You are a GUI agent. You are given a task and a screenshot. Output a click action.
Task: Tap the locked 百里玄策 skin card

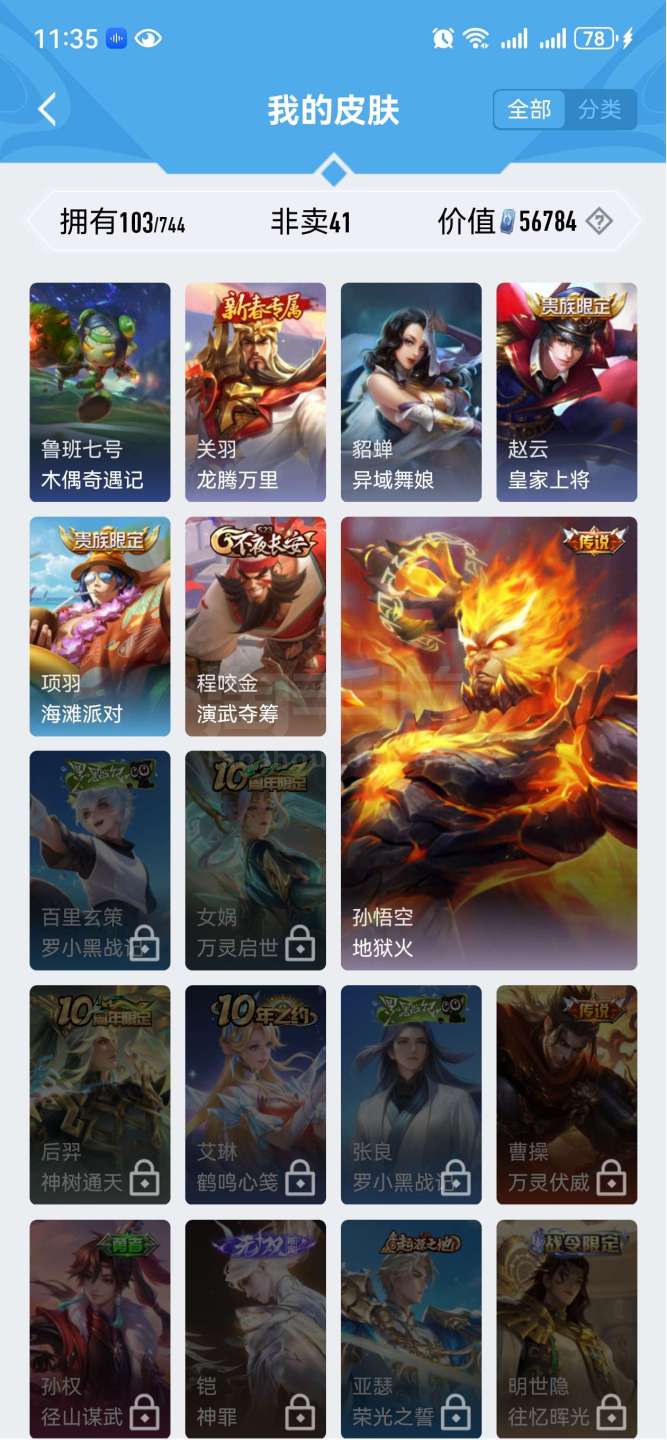[100, 860]
